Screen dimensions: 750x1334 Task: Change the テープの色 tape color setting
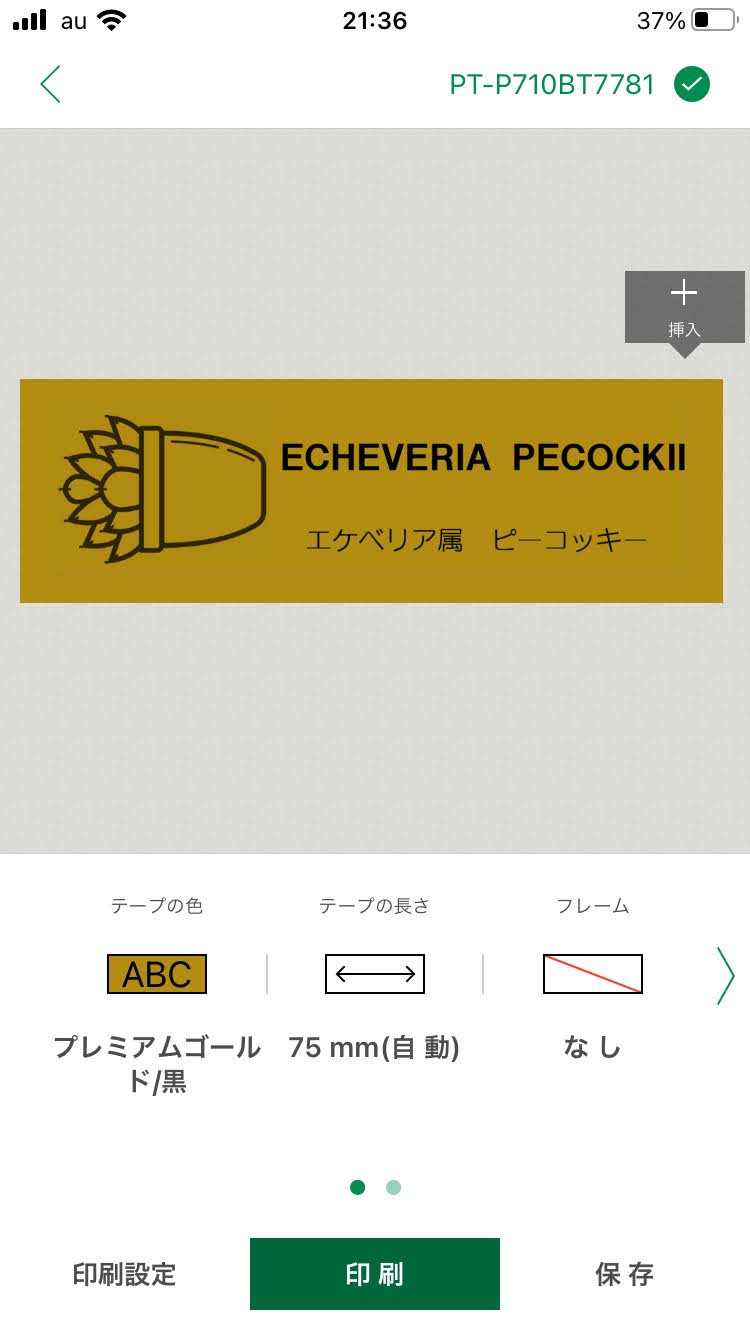pos(157,994)
